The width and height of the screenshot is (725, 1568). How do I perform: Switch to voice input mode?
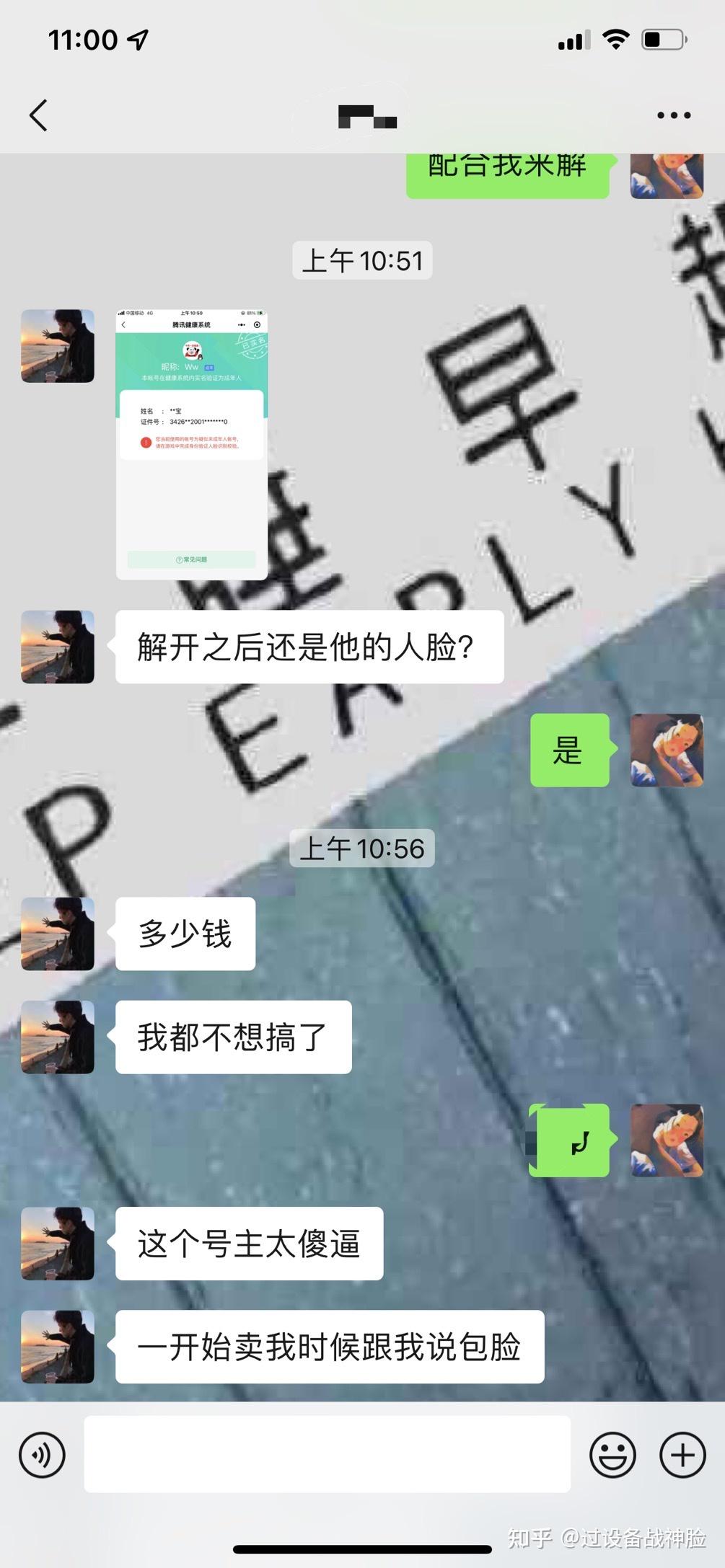(x=42, y=1455)
